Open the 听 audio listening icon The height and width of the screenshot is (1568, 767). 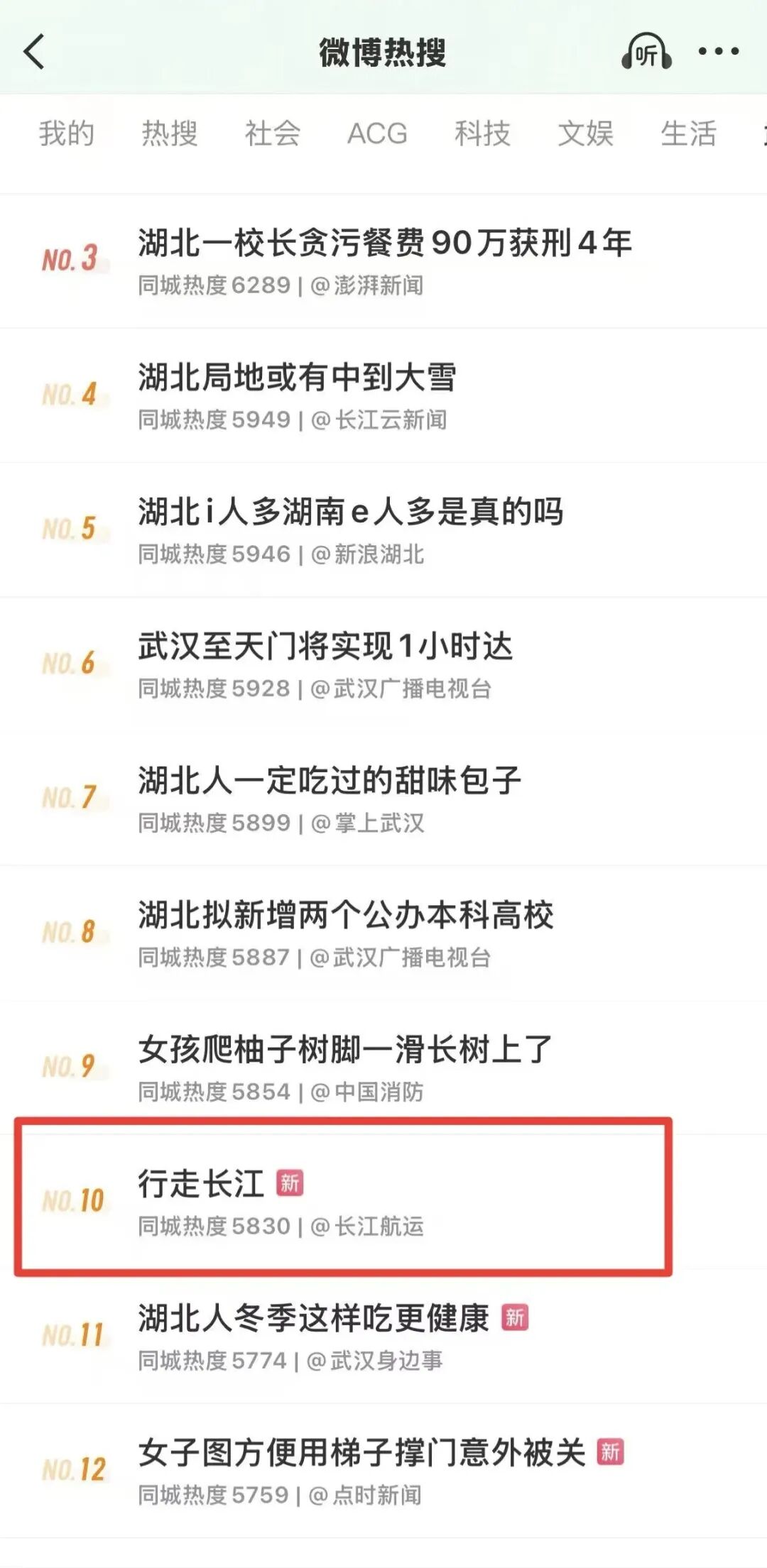coord(646,52)
